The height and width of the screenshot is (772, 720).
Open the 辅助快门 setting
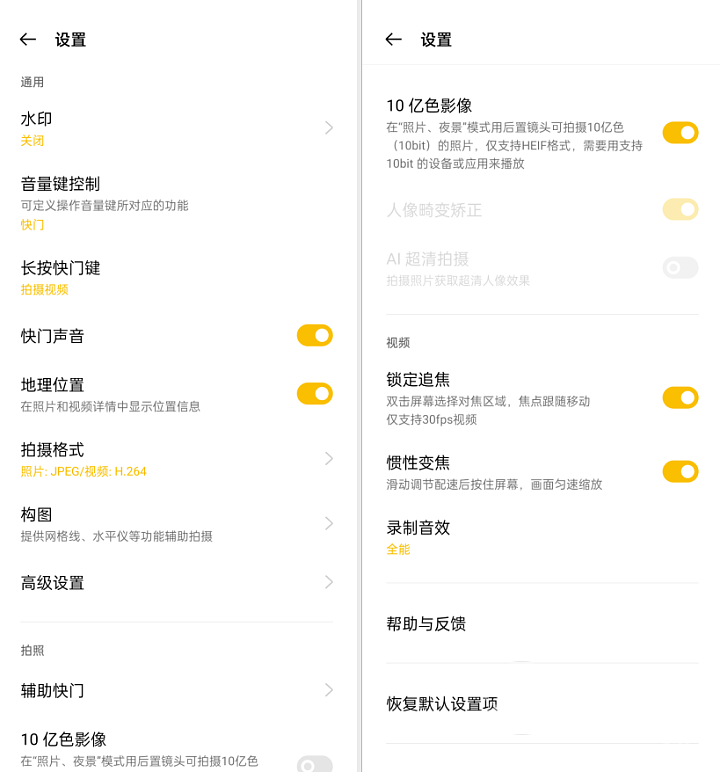[176, 690]
